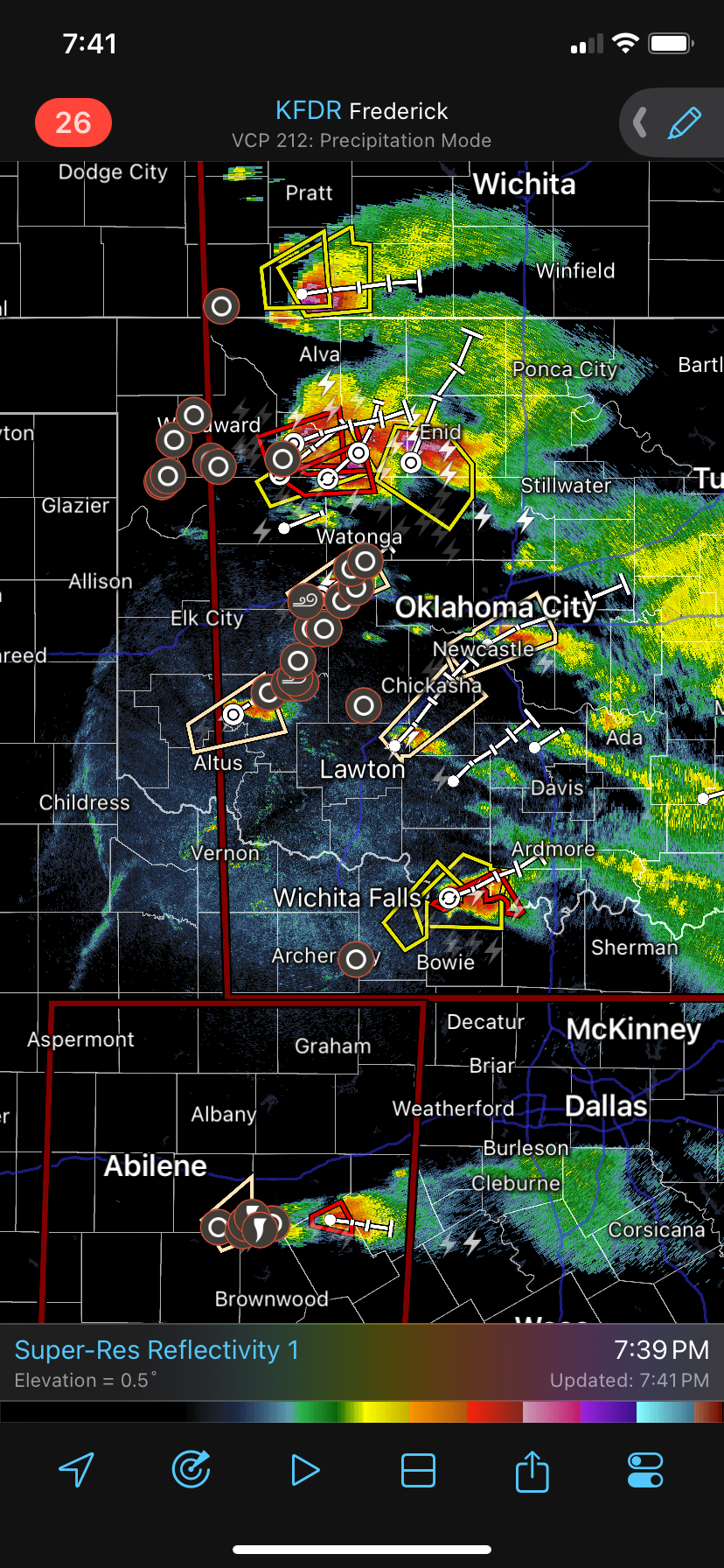Open the wind report marker near Elk City
The image size is (724, 1568).
click(305, 600)
